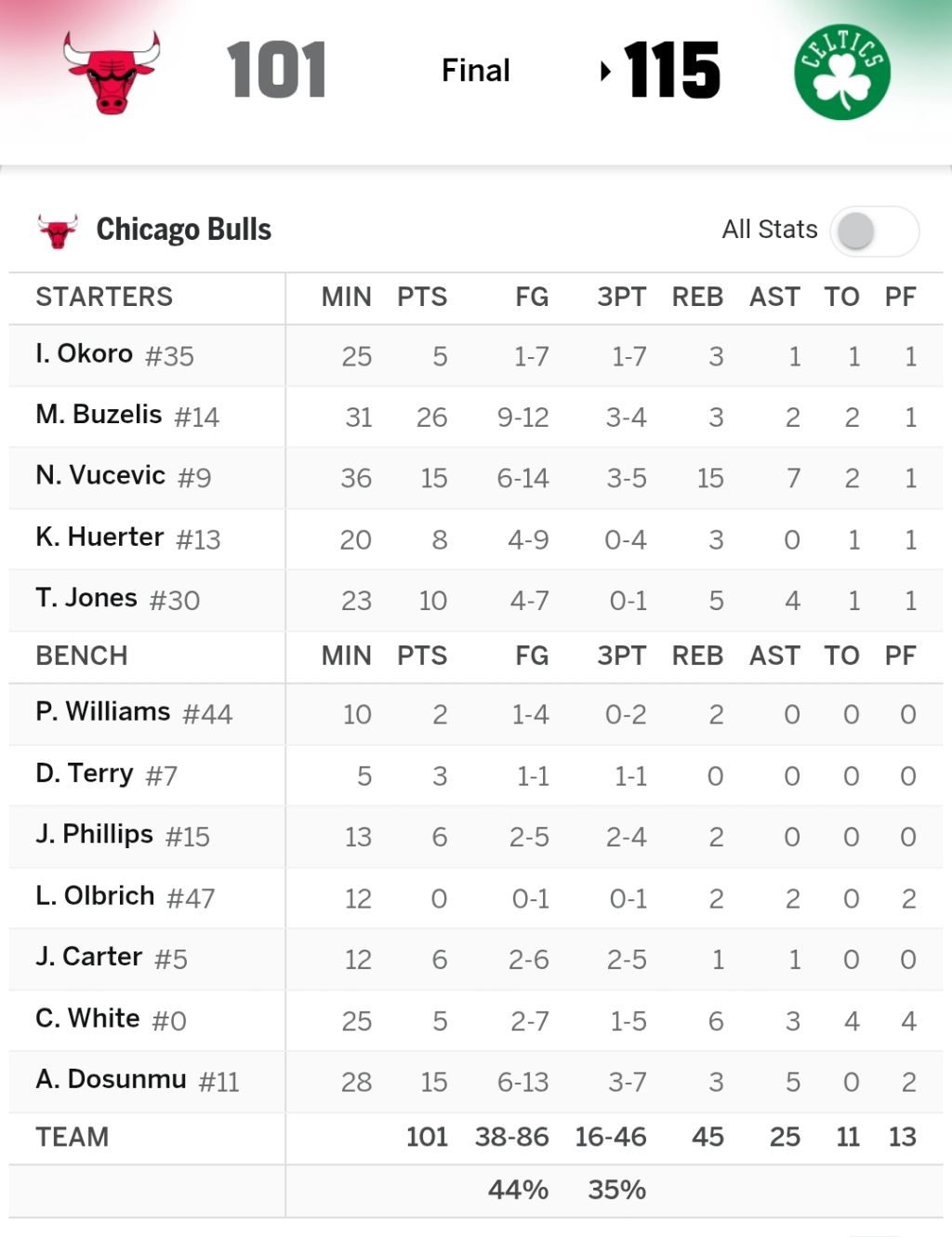Image resolution: width=952 pixels, height=1237 pixels.
Task: View P. Williams bench player page
Action: [x=103, y=712]
